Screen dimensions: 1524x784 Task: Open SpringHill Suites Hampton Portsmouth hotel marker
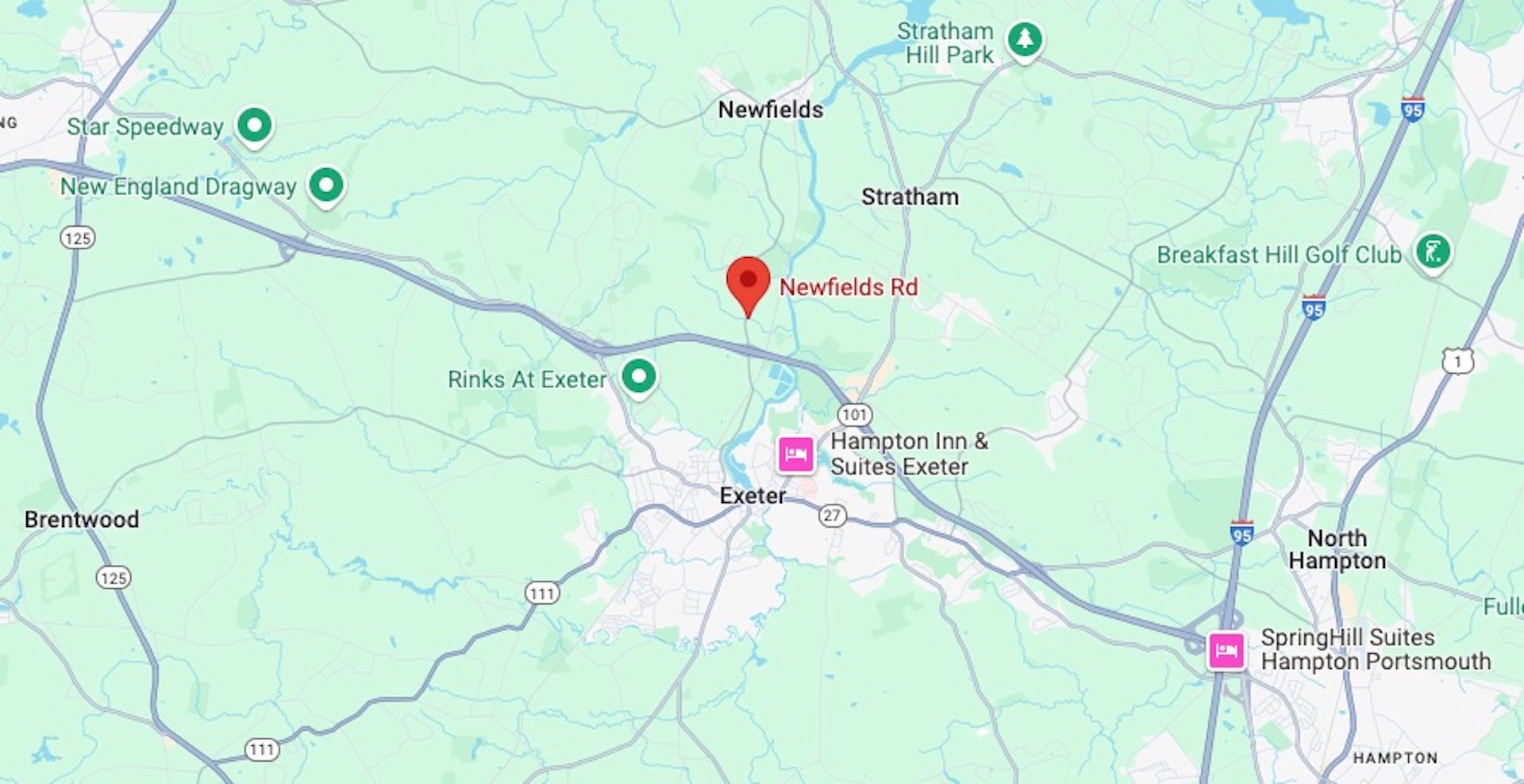tap(1226, 651)
